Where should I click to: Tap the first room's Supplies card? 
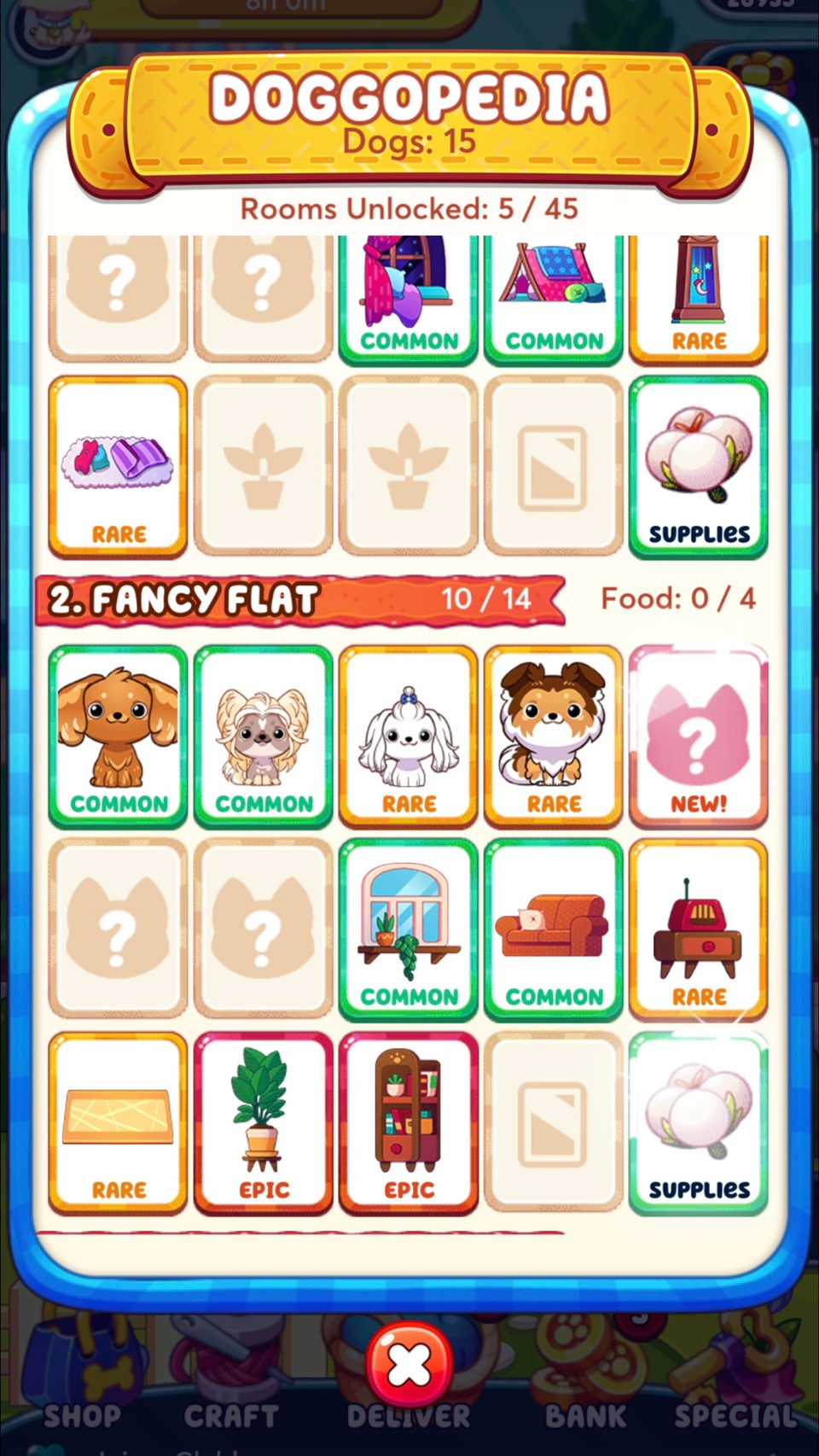coord(699,467)
